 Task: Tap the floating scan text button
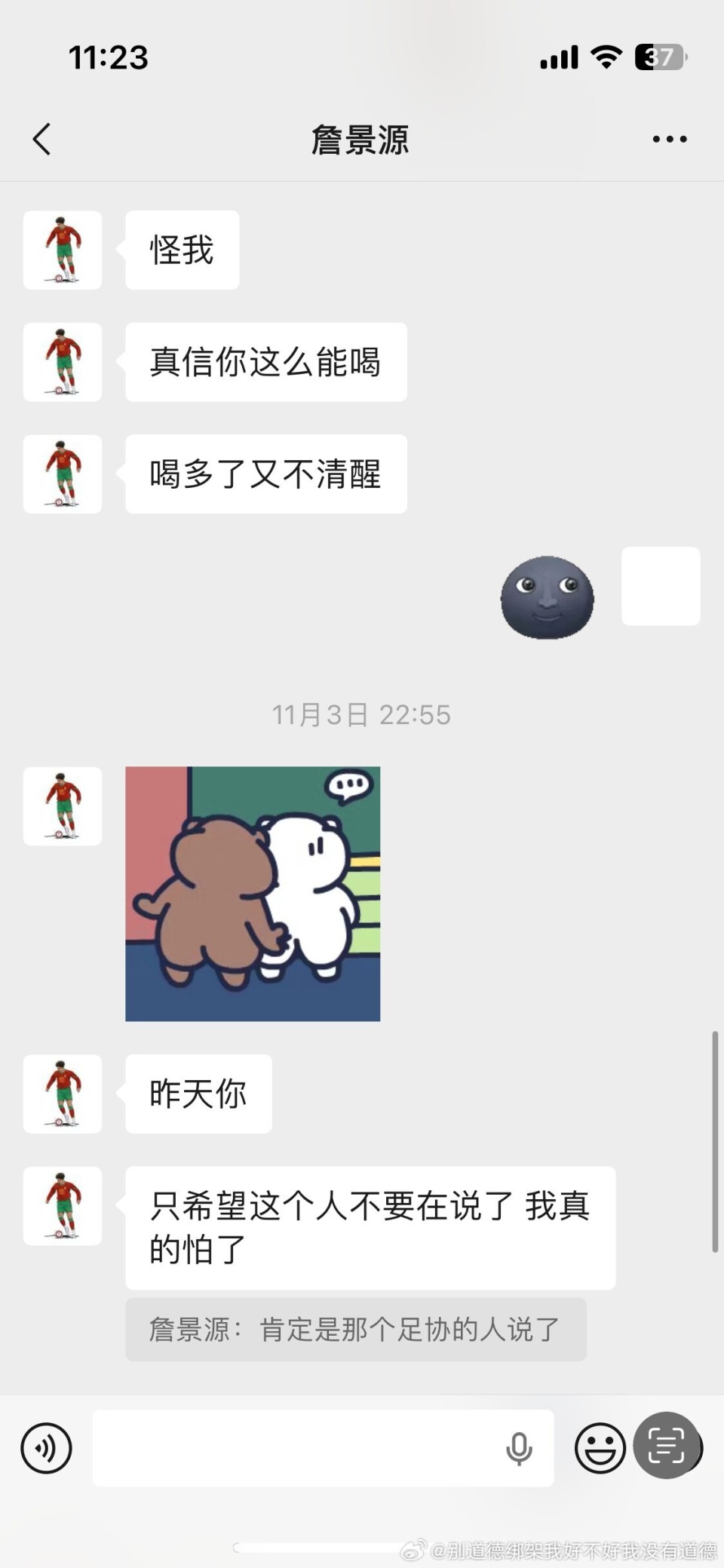coord(666,1445)
